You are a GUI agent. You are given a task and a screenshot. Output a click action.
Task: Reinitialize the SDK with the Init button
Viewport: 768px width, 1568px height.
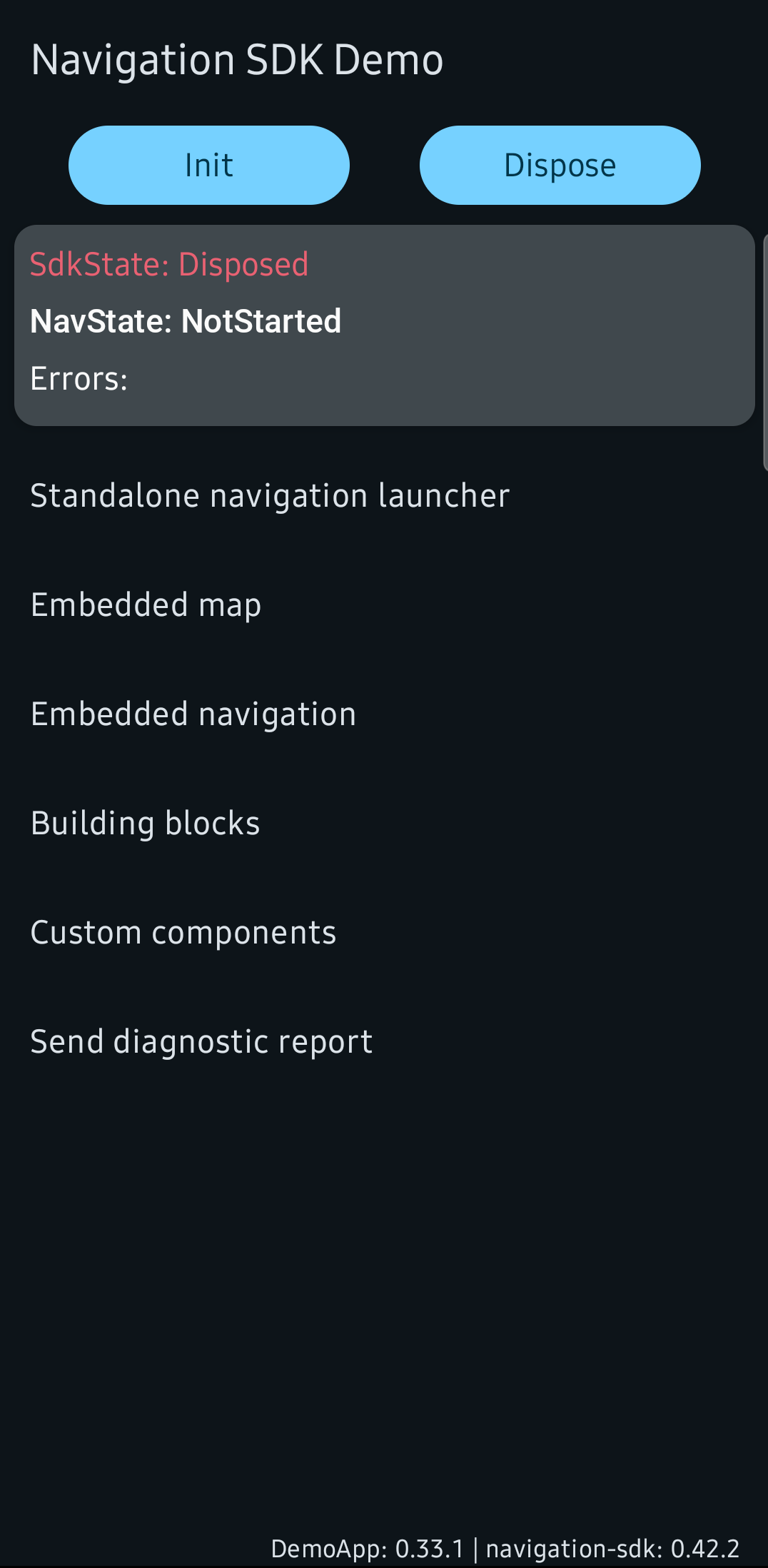tap(208, 165)
